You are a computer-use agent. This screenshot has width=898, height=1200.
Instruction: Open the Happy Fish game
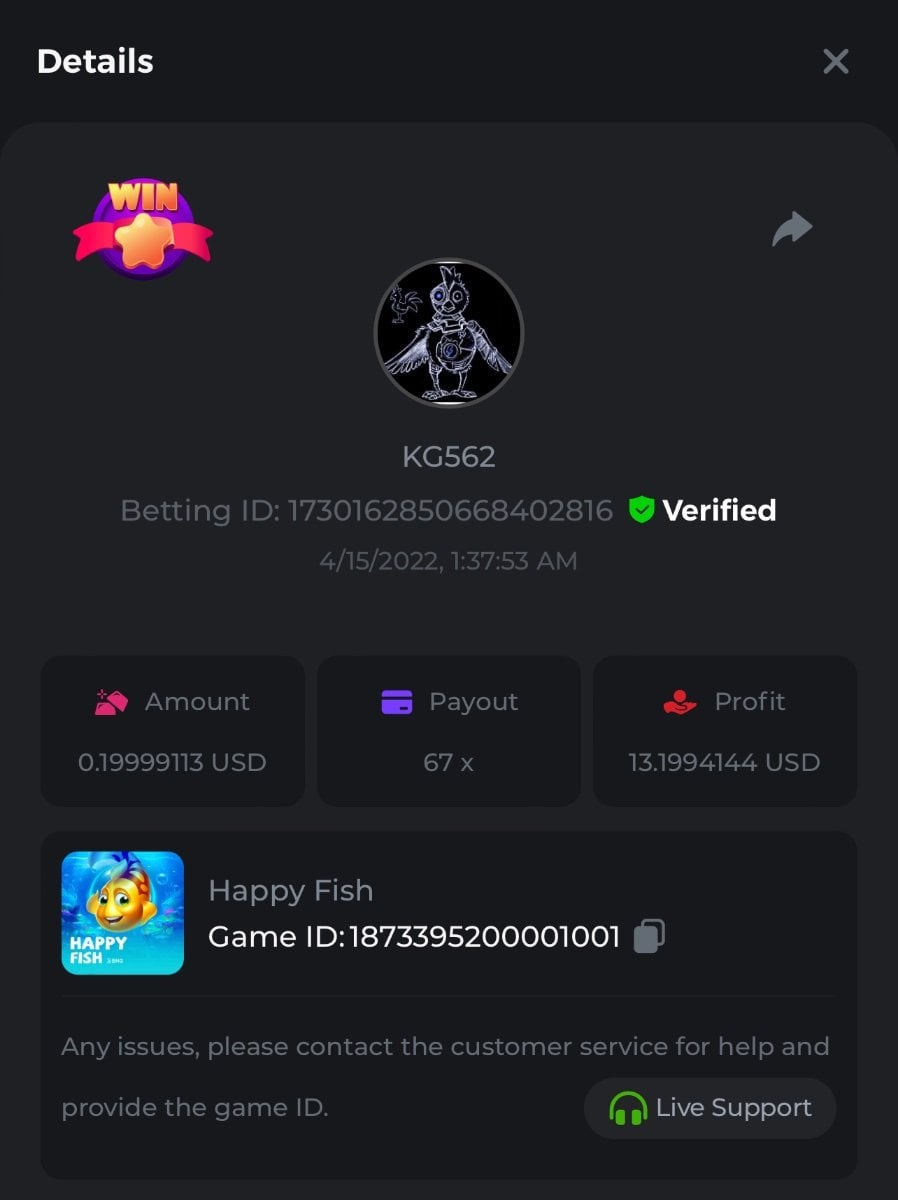point(123,913)
